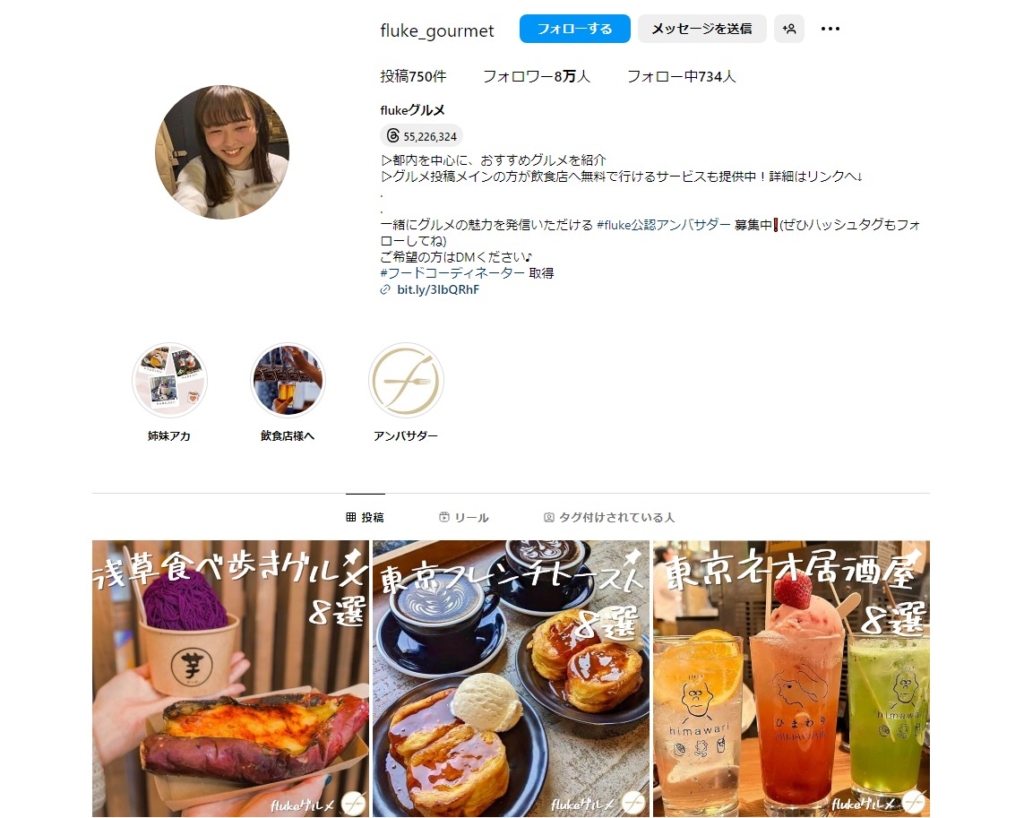This screenshot has height=818, width=1024.
Task: View the フォロワー8万人 follower list
Action: (536, 76)
